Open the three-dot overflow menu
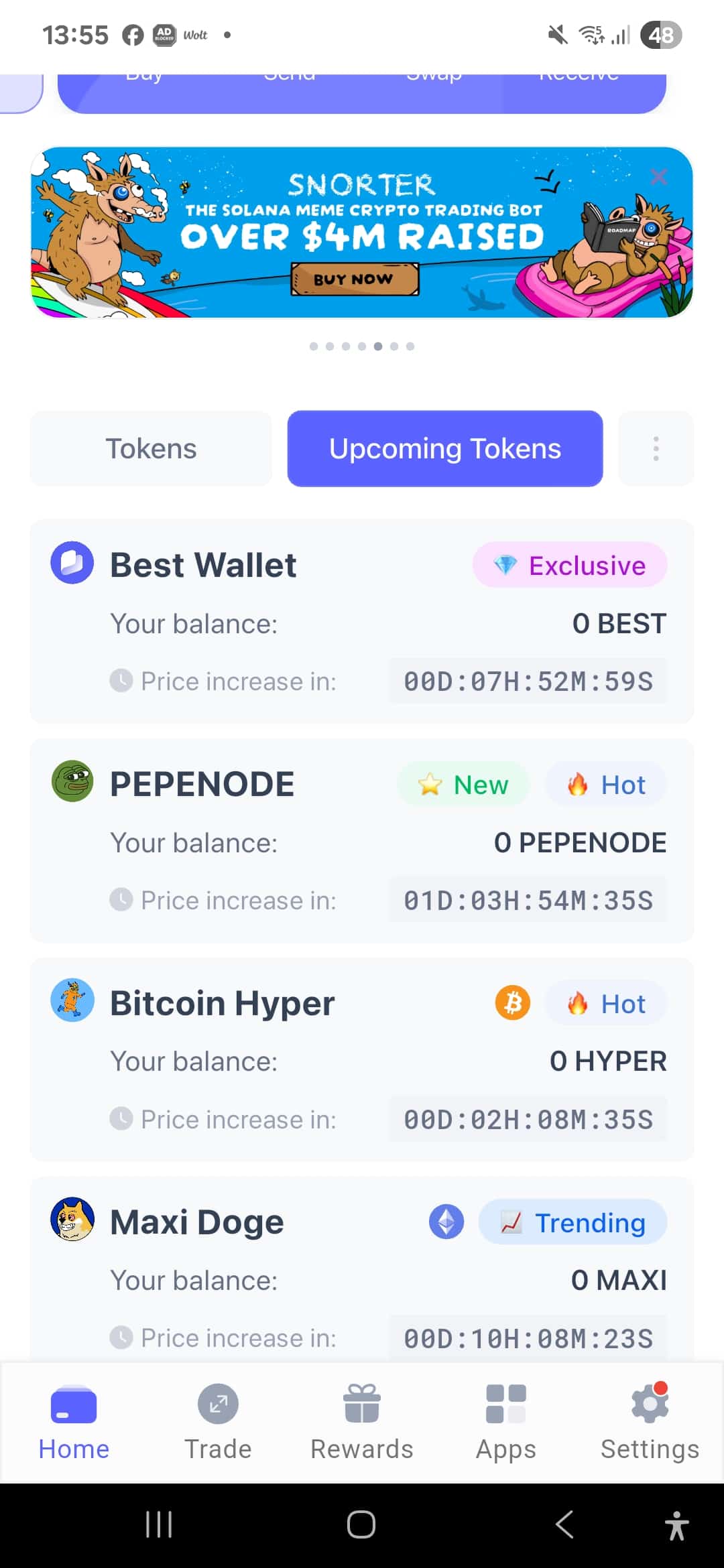724x1568 pixels. coord(656,448)
